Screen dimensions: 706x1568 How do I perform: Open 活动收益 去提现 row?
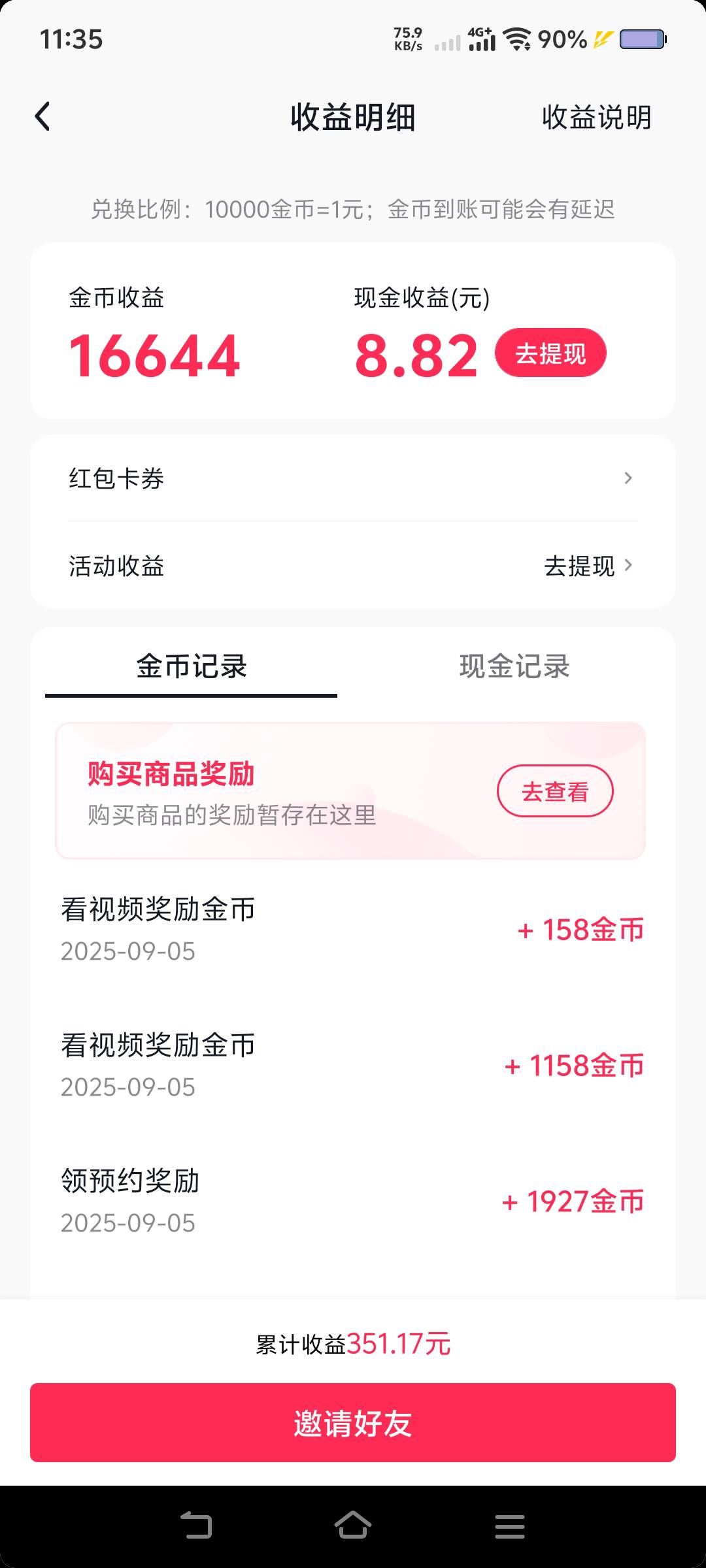[x=353, y=565]
